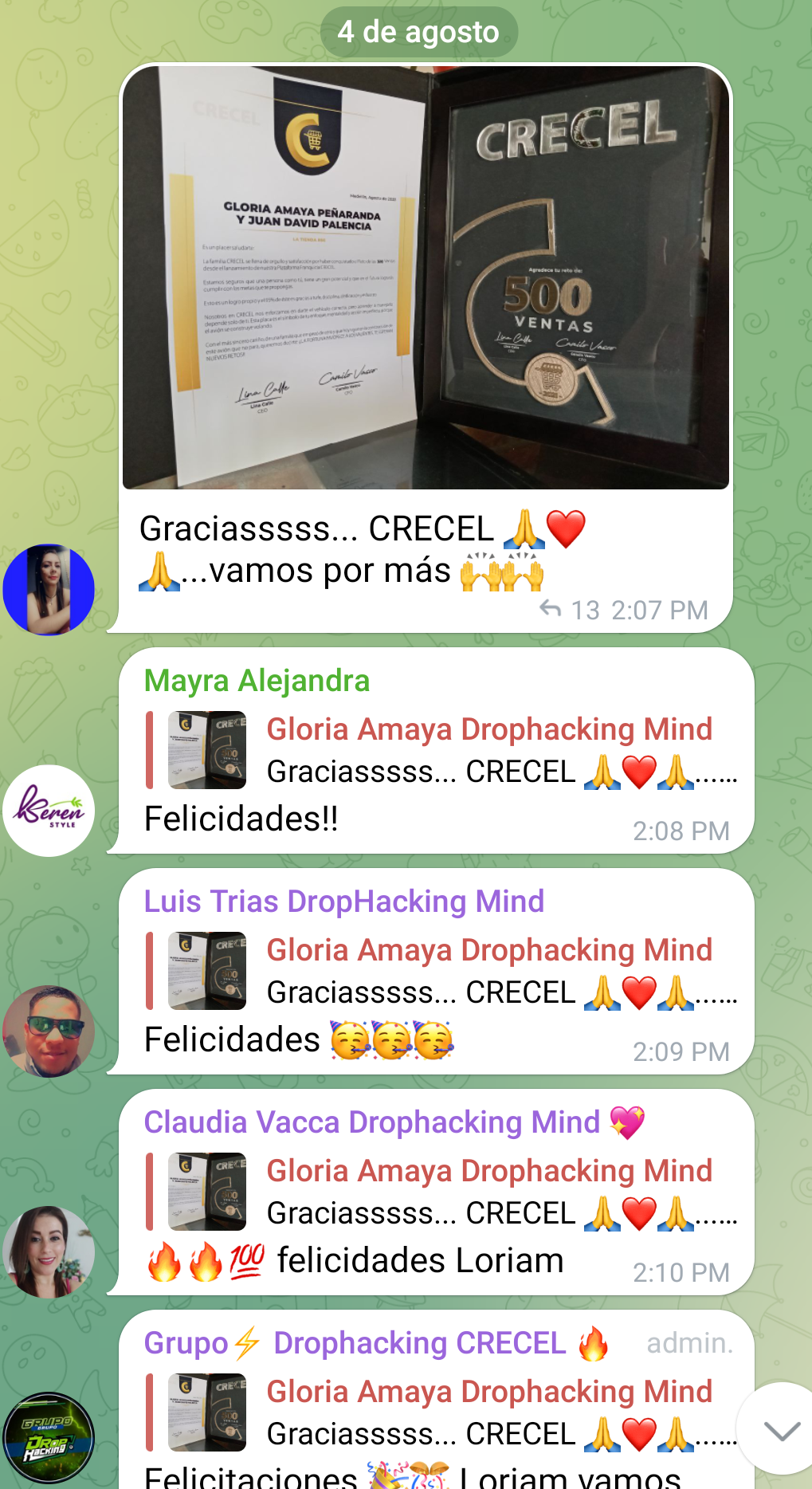Open Mayra Alejandra's profile name
Viewport: 812px width, 1489px height.
257,681
